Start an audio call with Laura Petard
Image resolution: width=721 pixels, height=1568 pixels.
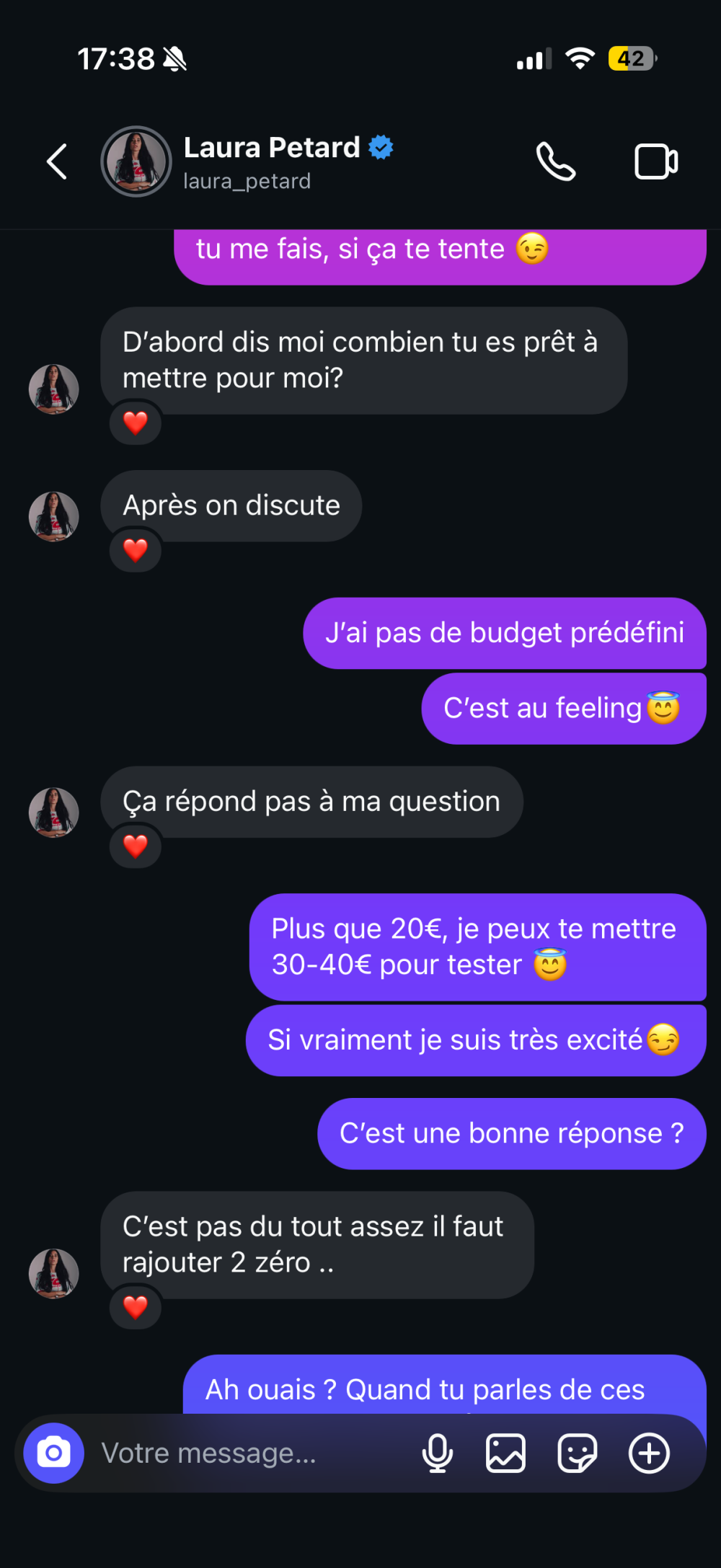pos(556,161)
